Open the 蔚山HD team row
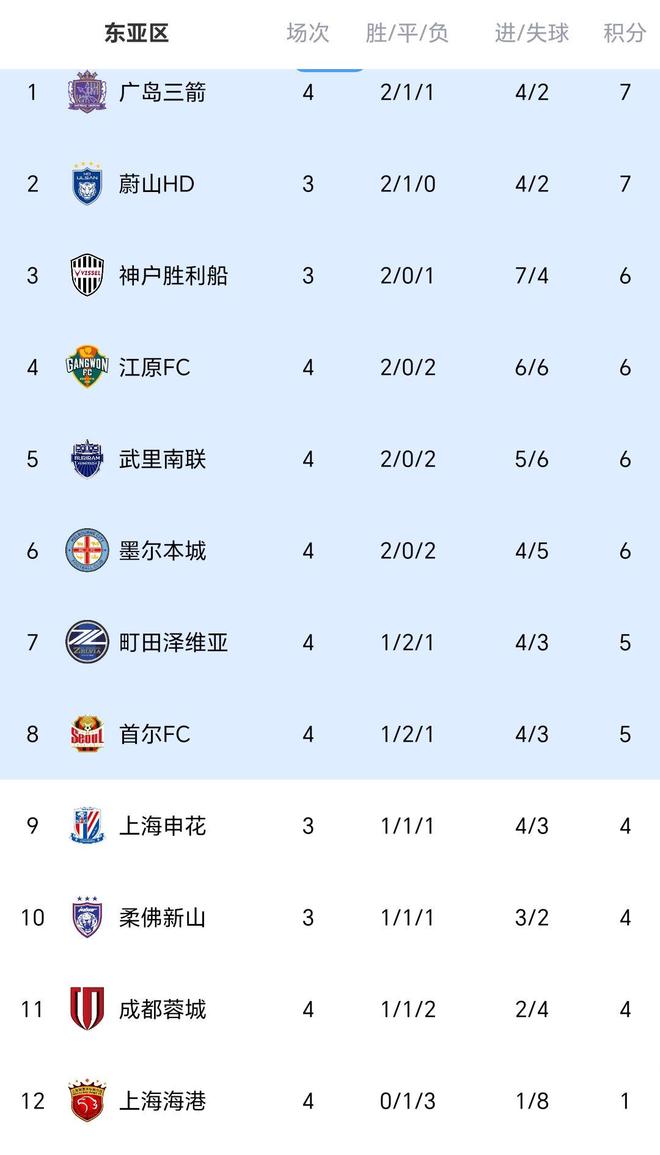The width and height of the screenshot is (660, 1155). point(157,184)
